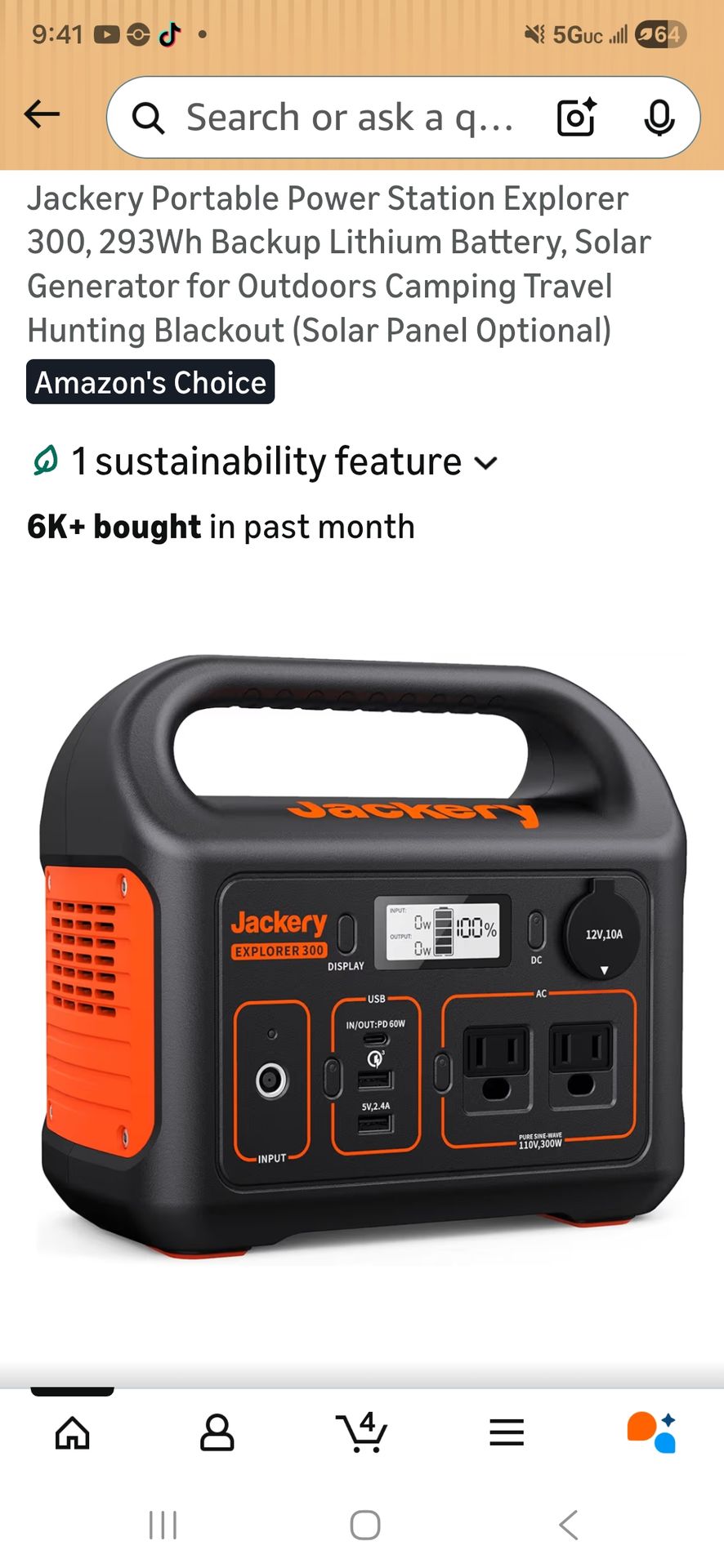The image size is (724, 1568).
Task: Open the shopping cart with 4 items
Action: click(x=361, y=1432)
